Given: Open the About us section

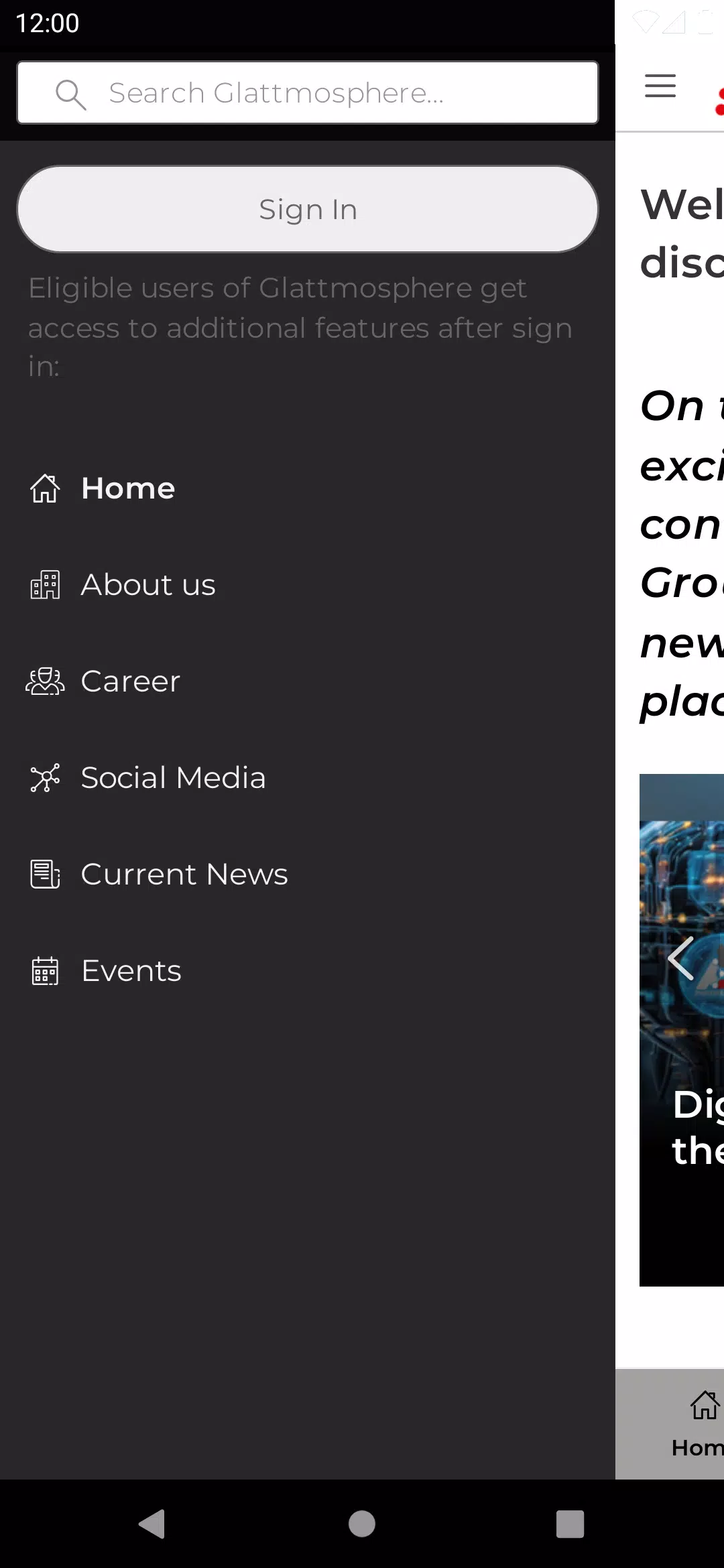Looking at the screenshot, I should coord(147,585).
